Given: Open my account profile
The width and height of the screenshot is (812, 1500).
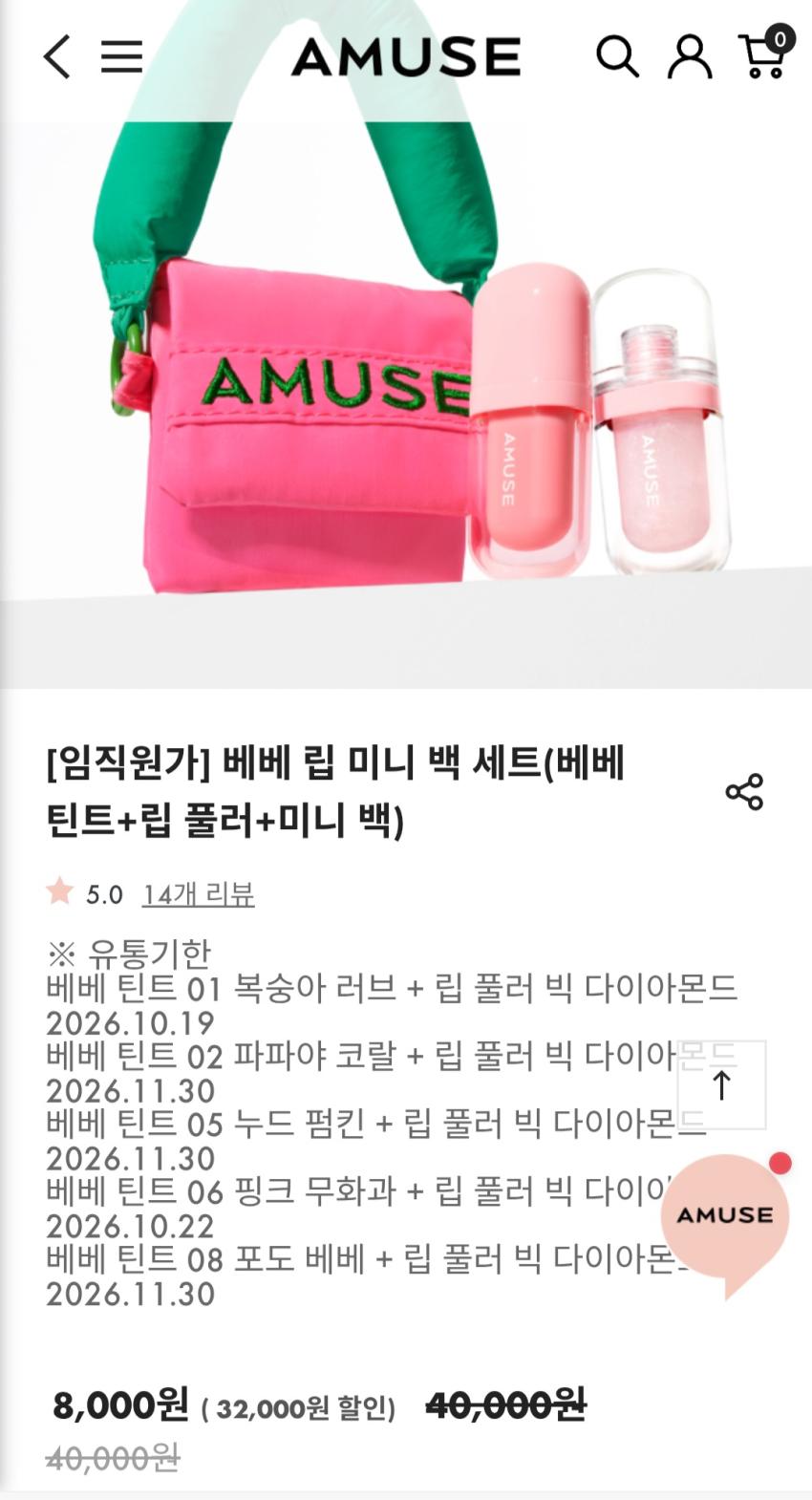Looking at the screenshot, I should tap(689, 56).
